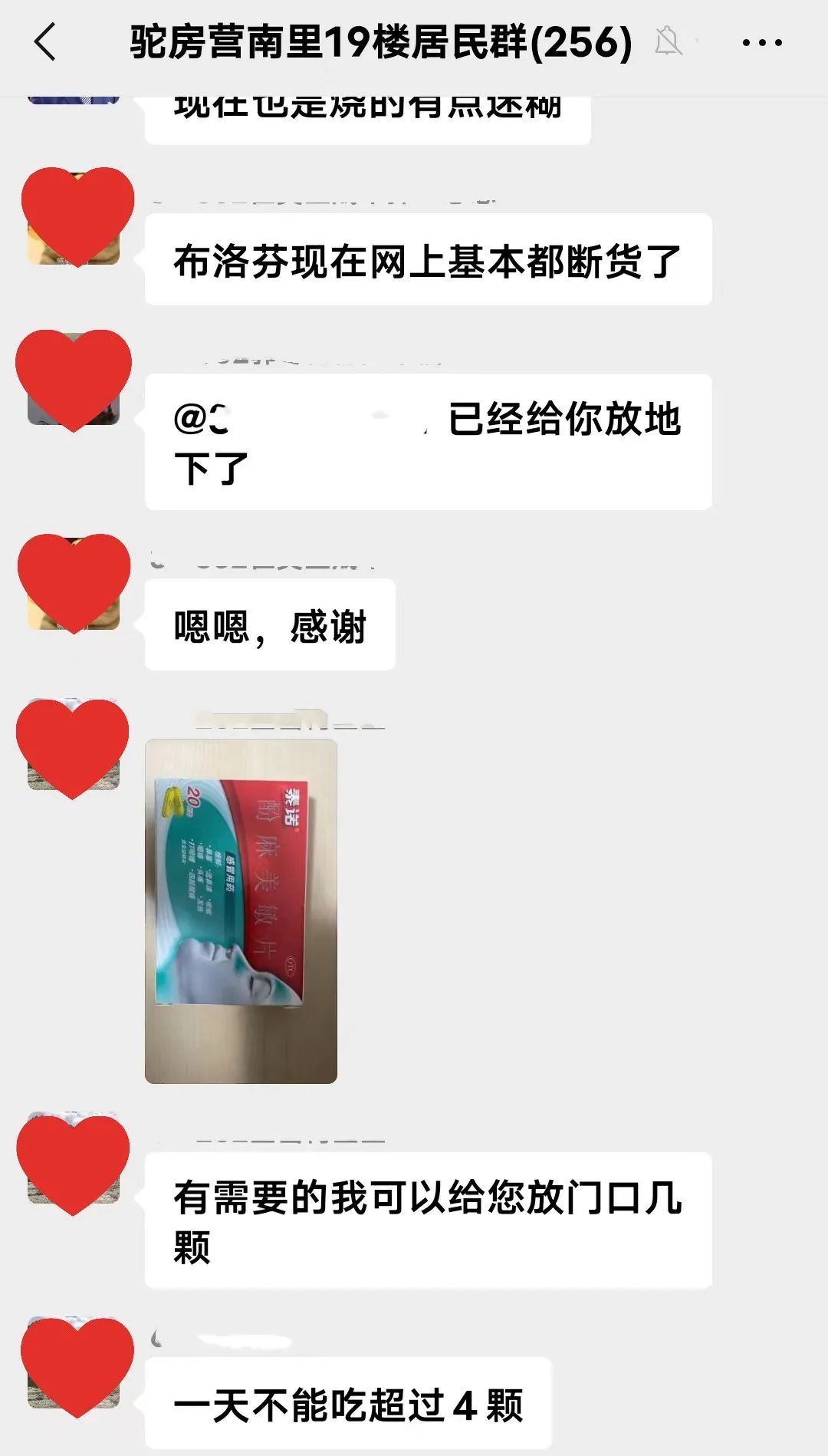The image size is (828, 1456).
Task: Go back from the group chat
Action: [46, 42]
